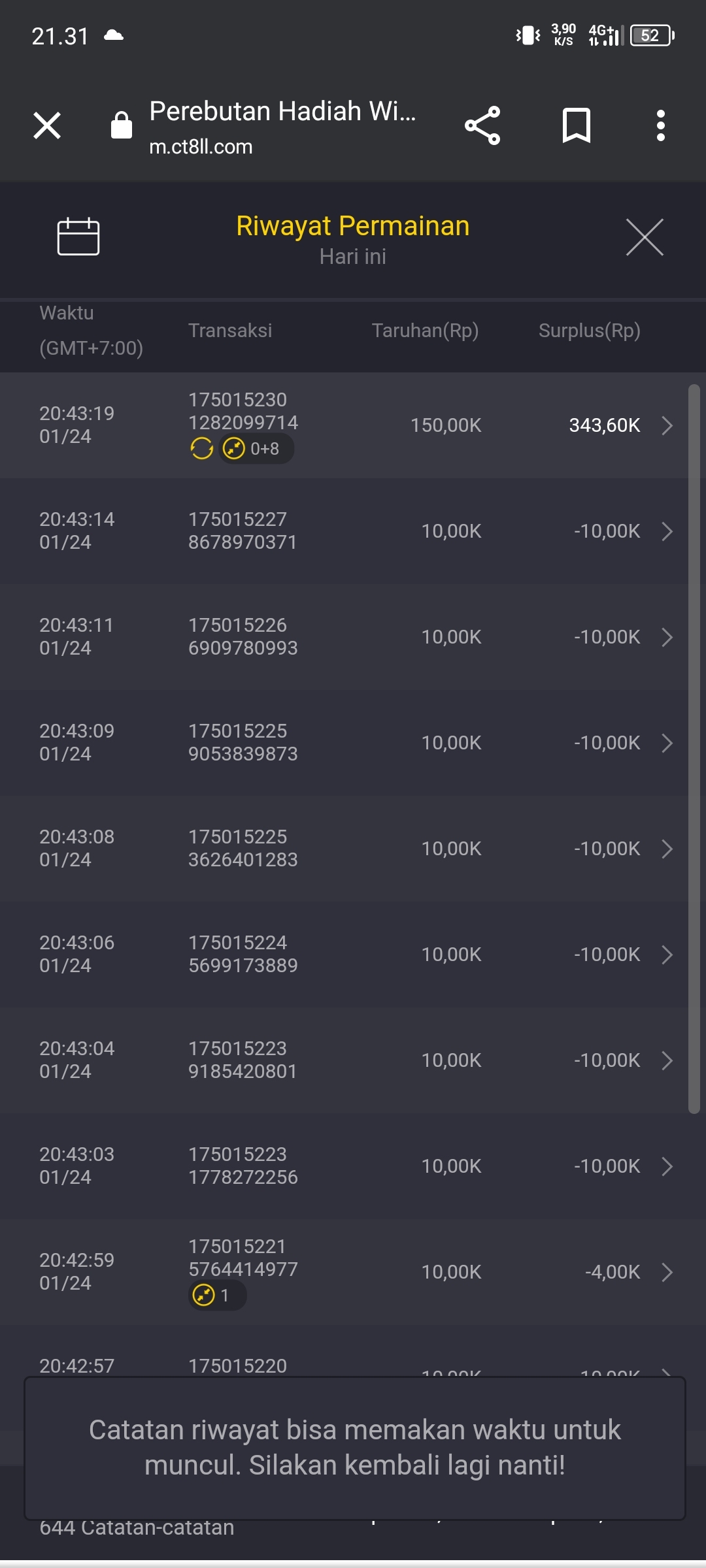Screen dimensions: 706x1568
Task: Close the browser custom tab
Action: click(47, 125)
